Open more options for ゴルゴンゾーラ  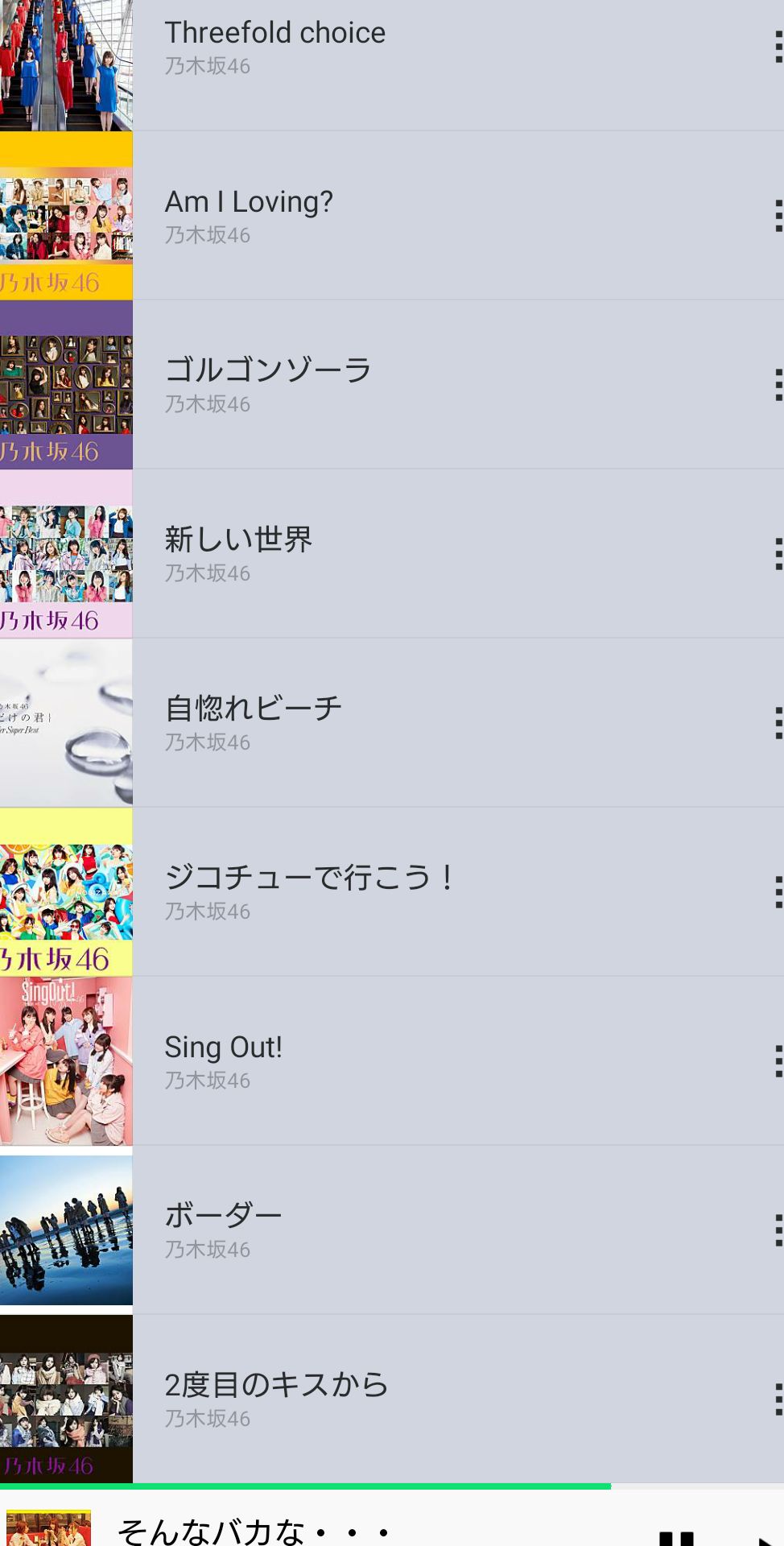[776, 385]
